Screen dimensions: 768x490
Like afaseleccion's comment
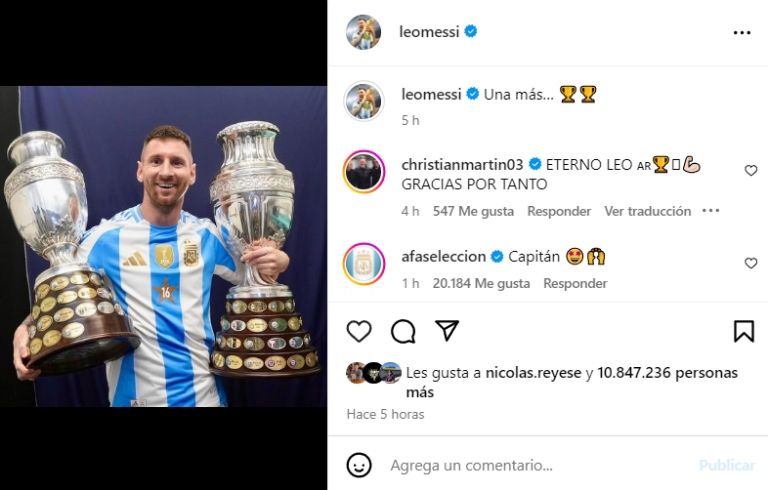point(750,263)
